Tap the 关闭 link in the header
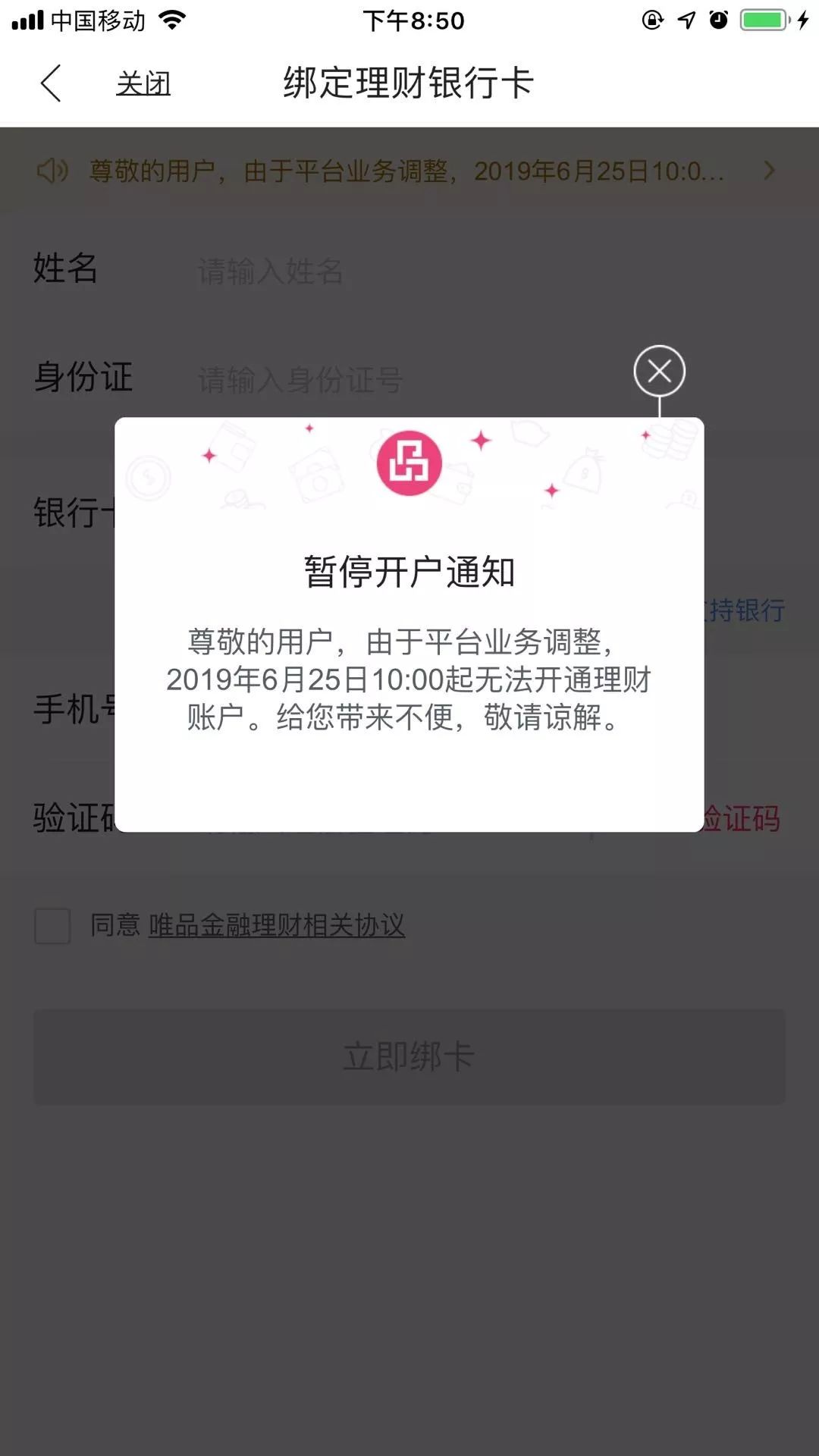Screen dimensions: 819x1456 (x=143, y=83)
